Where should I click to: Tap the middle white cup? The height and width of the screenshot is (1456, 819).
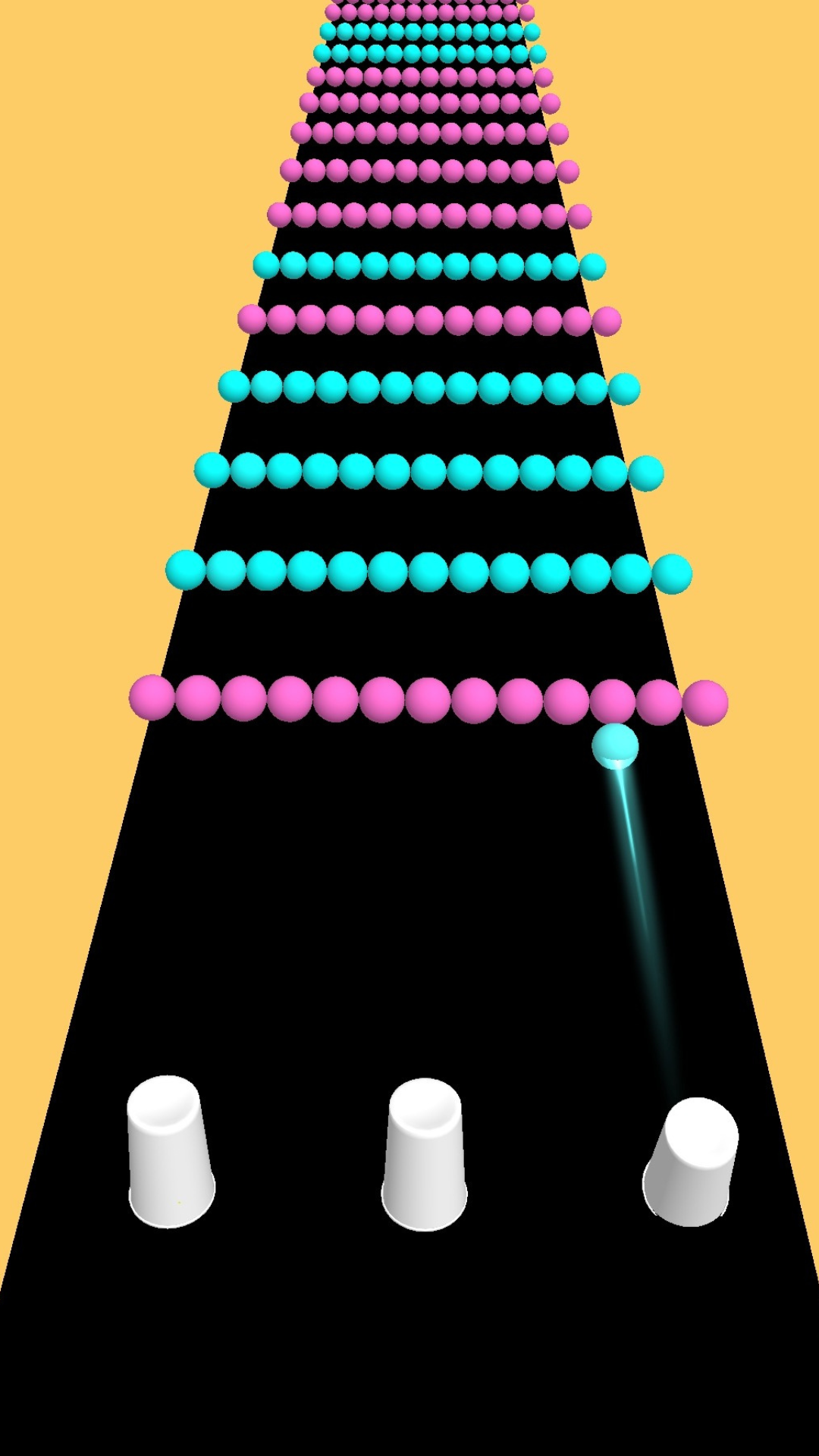click(x=425, y=1155)
